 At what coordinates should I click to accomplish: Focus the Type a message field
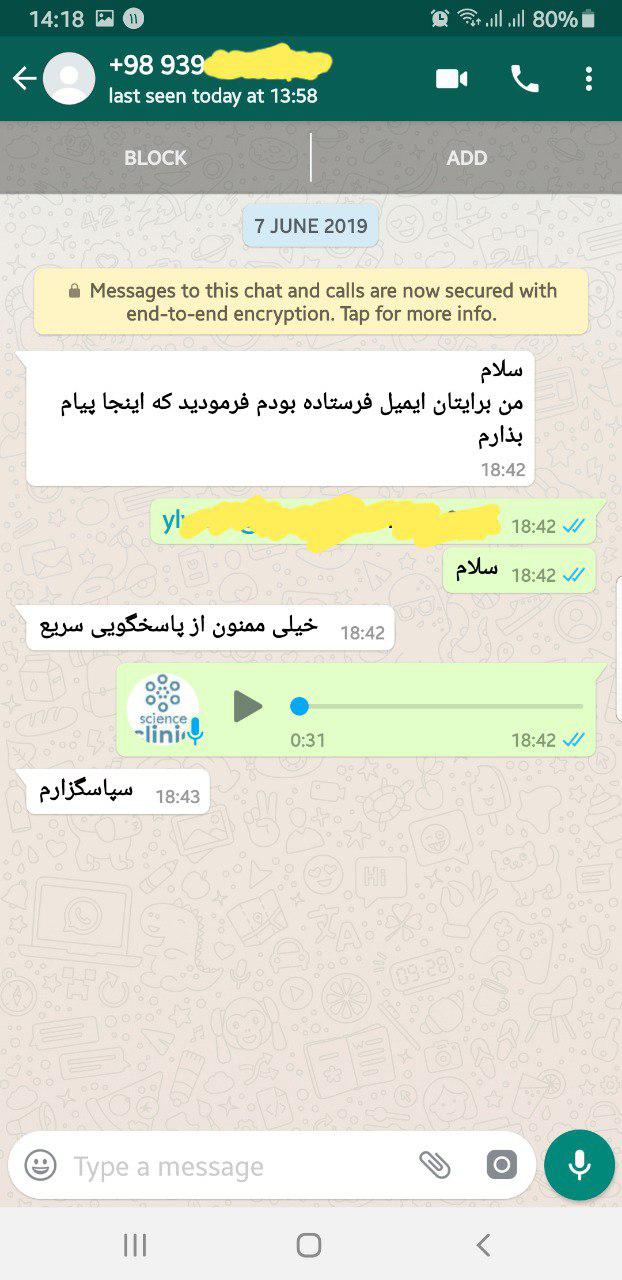coord(240,1166)
